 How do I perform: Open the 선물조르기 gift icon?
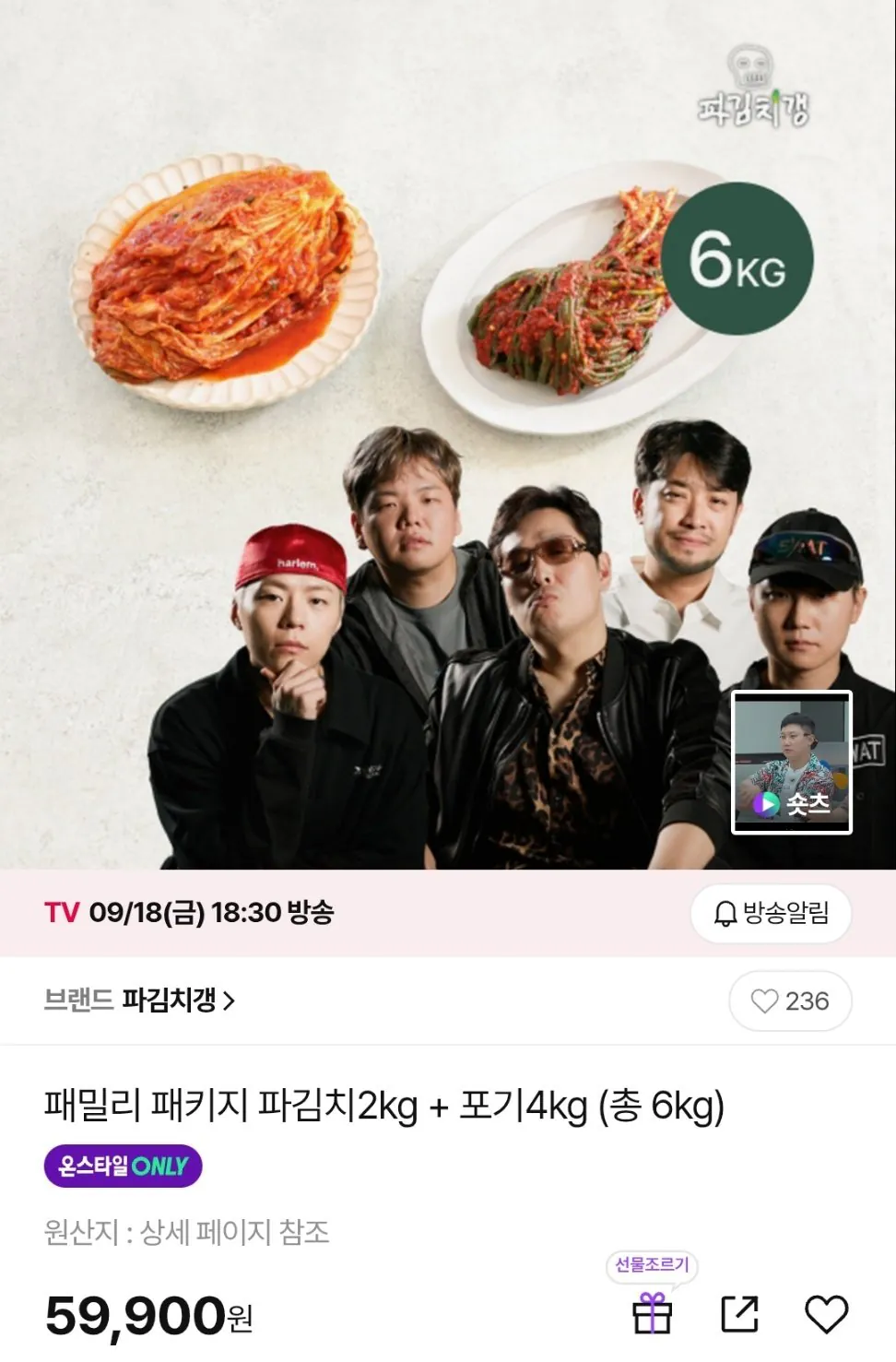(x=652, y=1313)
